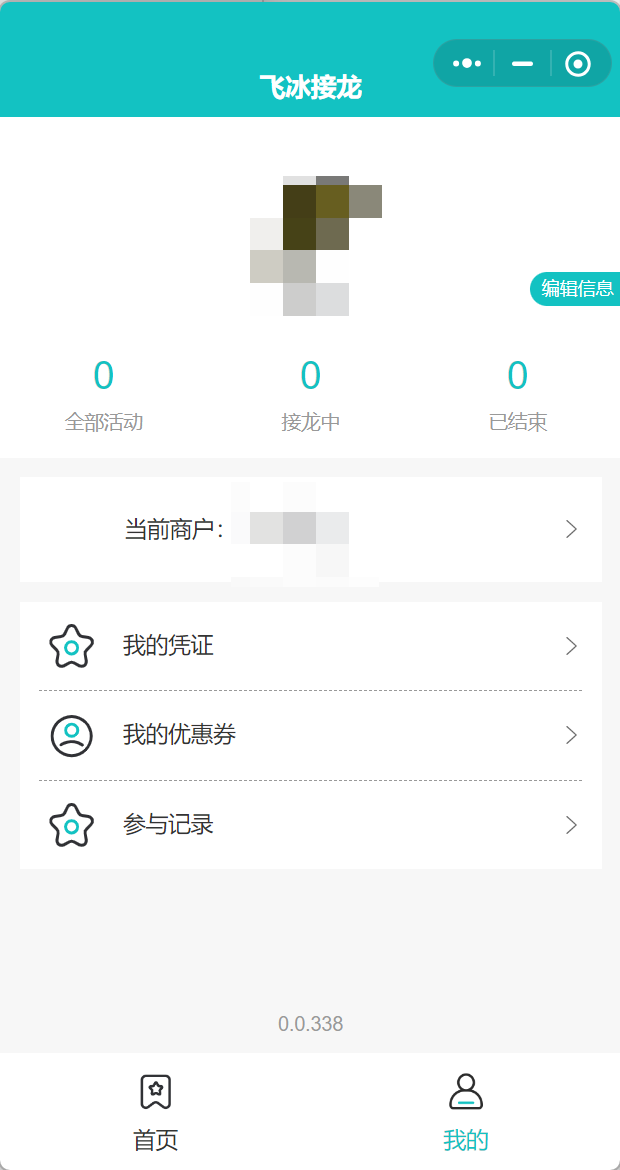Close the mini program via circle icon

tap(578, 63)
